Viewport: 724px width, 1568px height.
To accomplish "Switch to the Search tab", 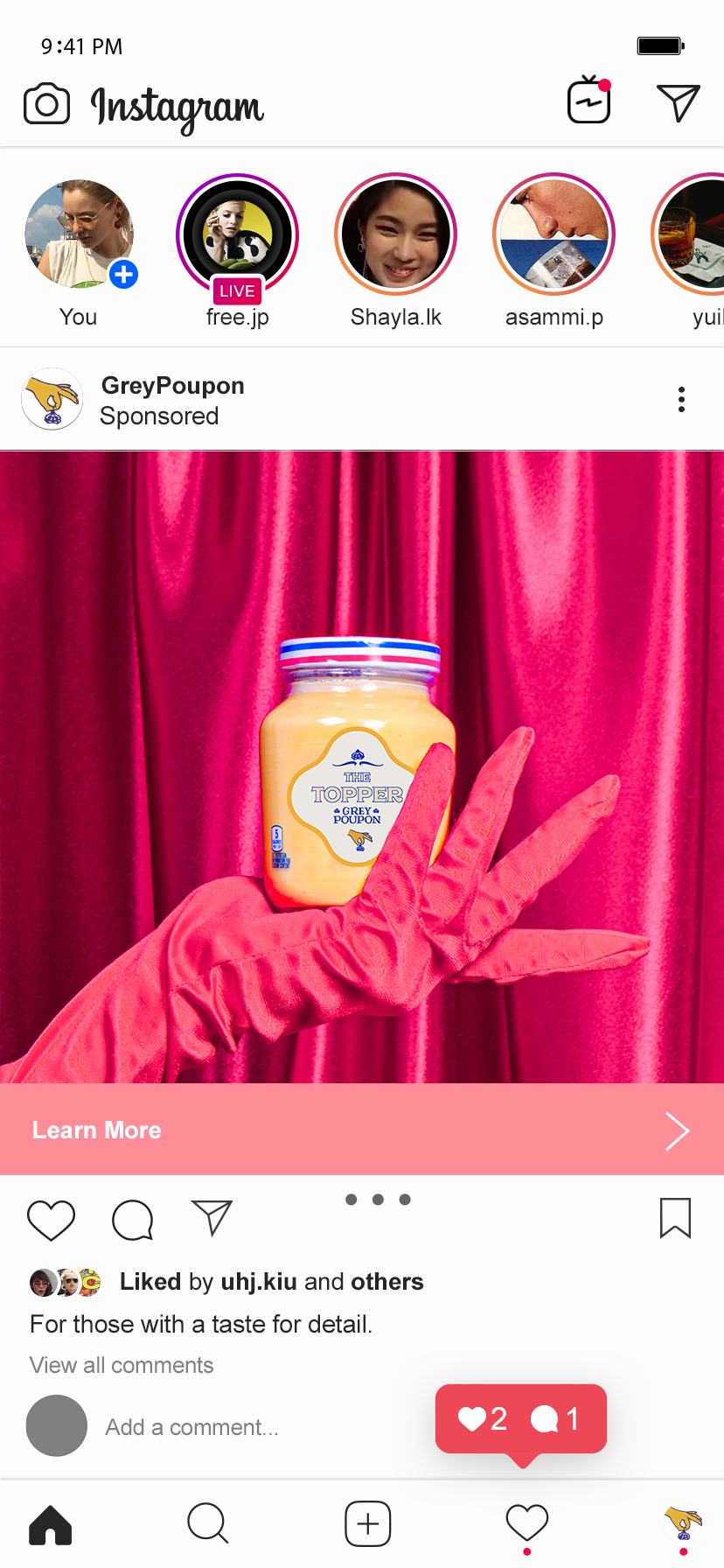I will click(x=207, y=1523).
